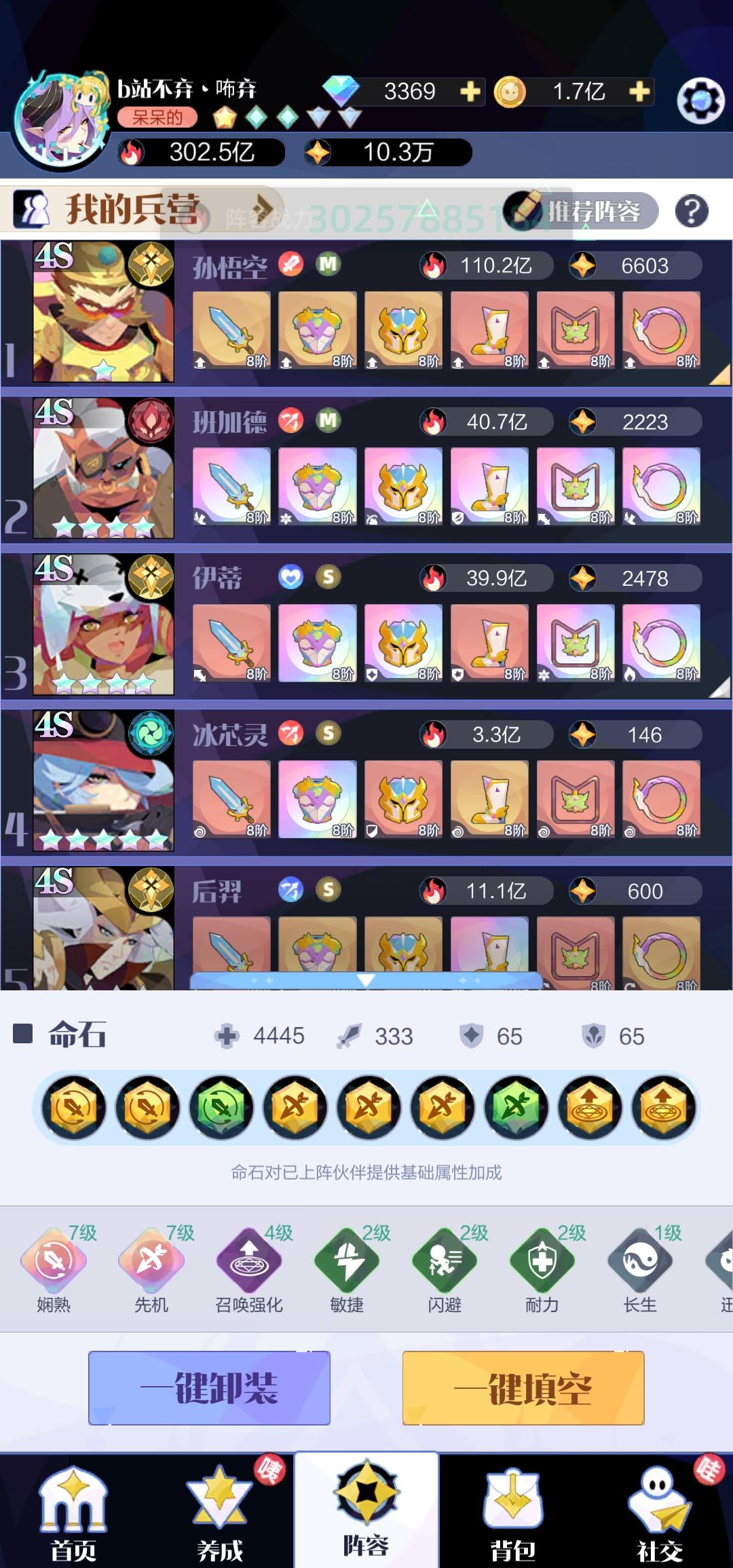Screen dimensions: 733x1568
Task: Tap 一键卸装 to unequip all
Action: point(209,1387)
